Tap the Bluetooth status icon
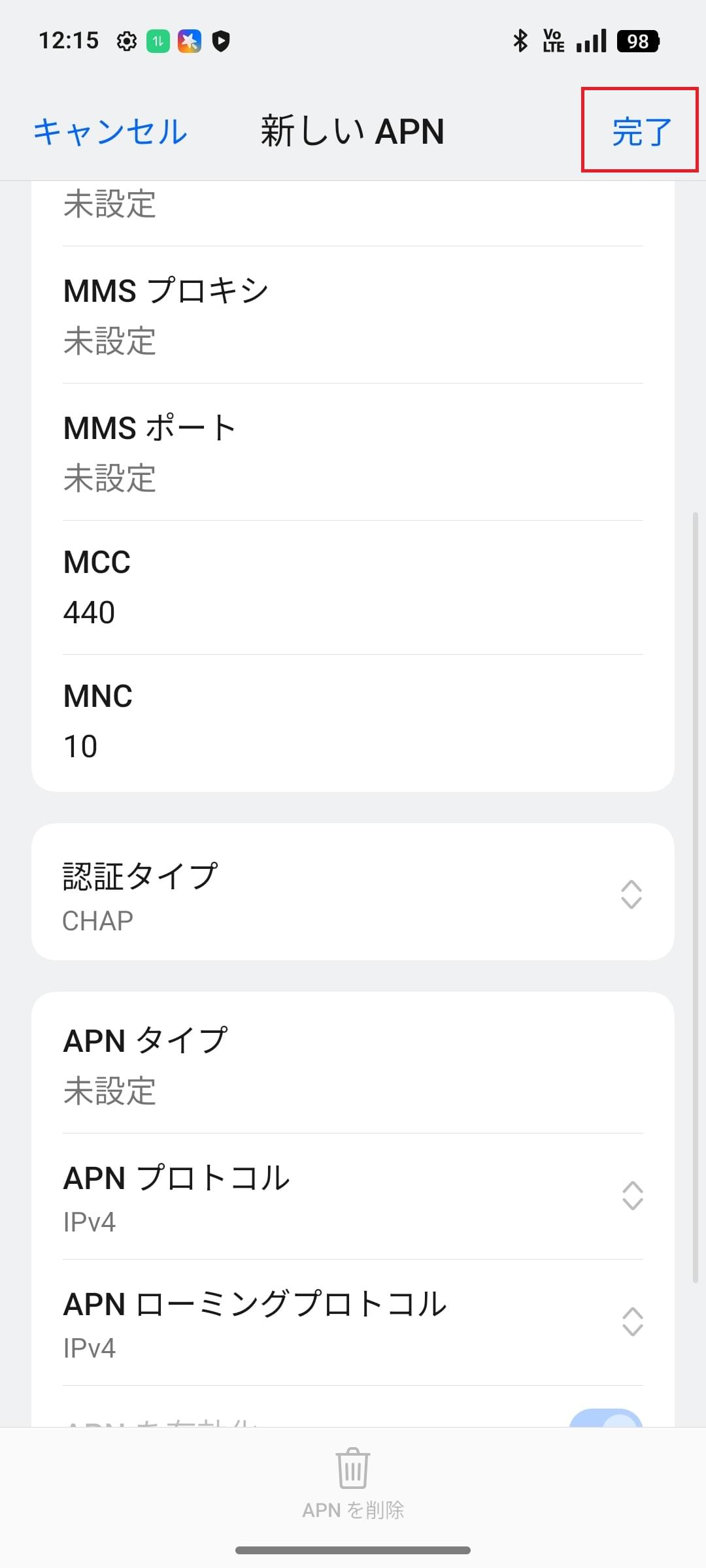The width and height of the screenshot is (706, 1568). pos(521,41)
